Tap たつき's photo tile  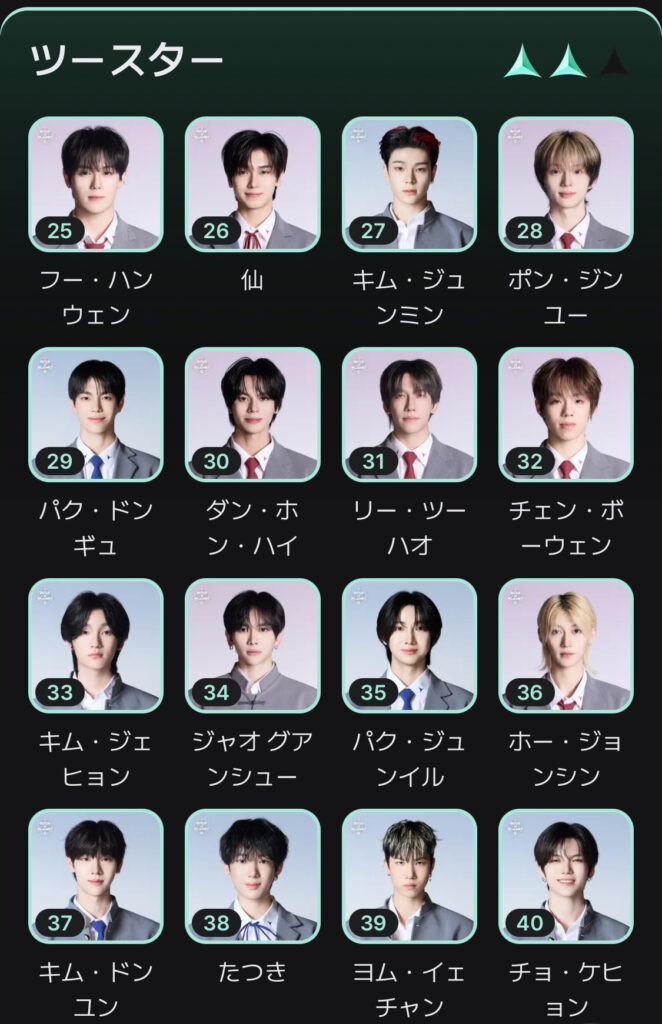253,876
